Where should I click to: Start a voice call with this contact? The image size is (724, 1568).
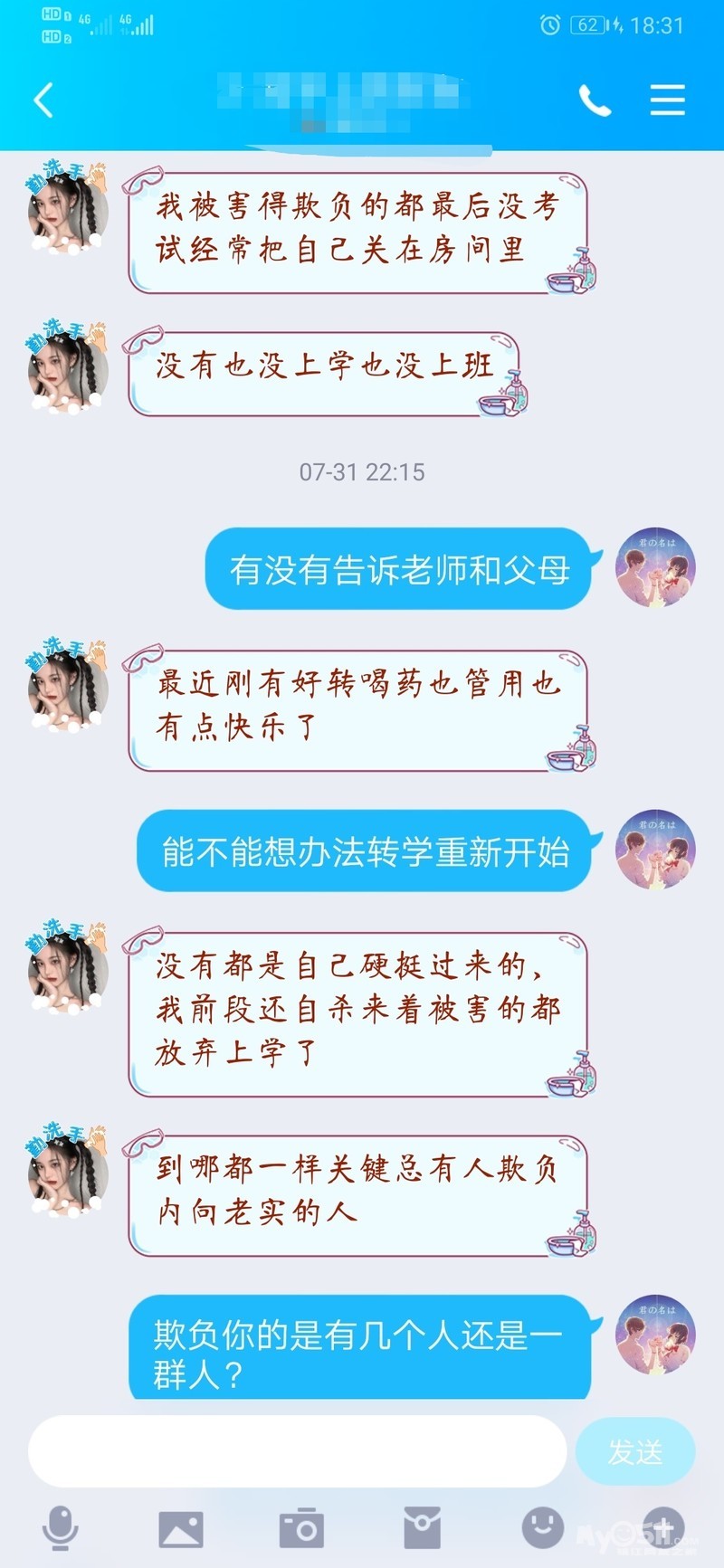(595, 100)
